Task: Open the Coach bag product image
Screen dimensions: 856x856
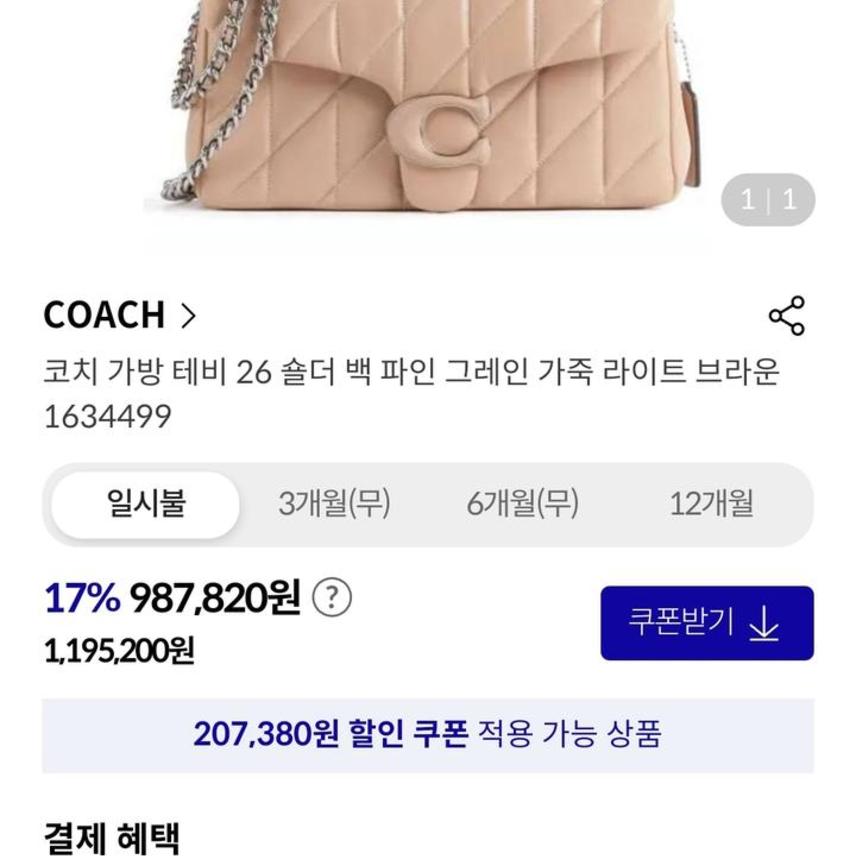Action: click(x=428, y=110)
